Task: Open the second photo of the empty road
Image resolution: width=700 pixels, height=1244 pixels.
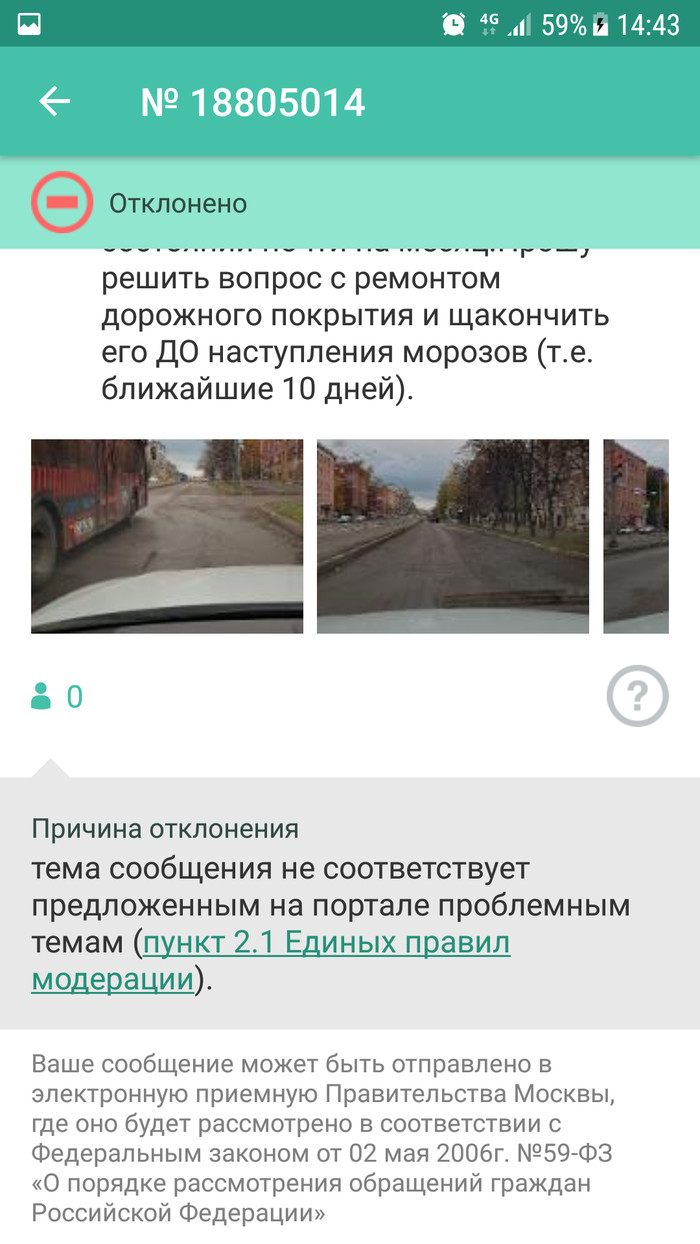Action: 453,536
